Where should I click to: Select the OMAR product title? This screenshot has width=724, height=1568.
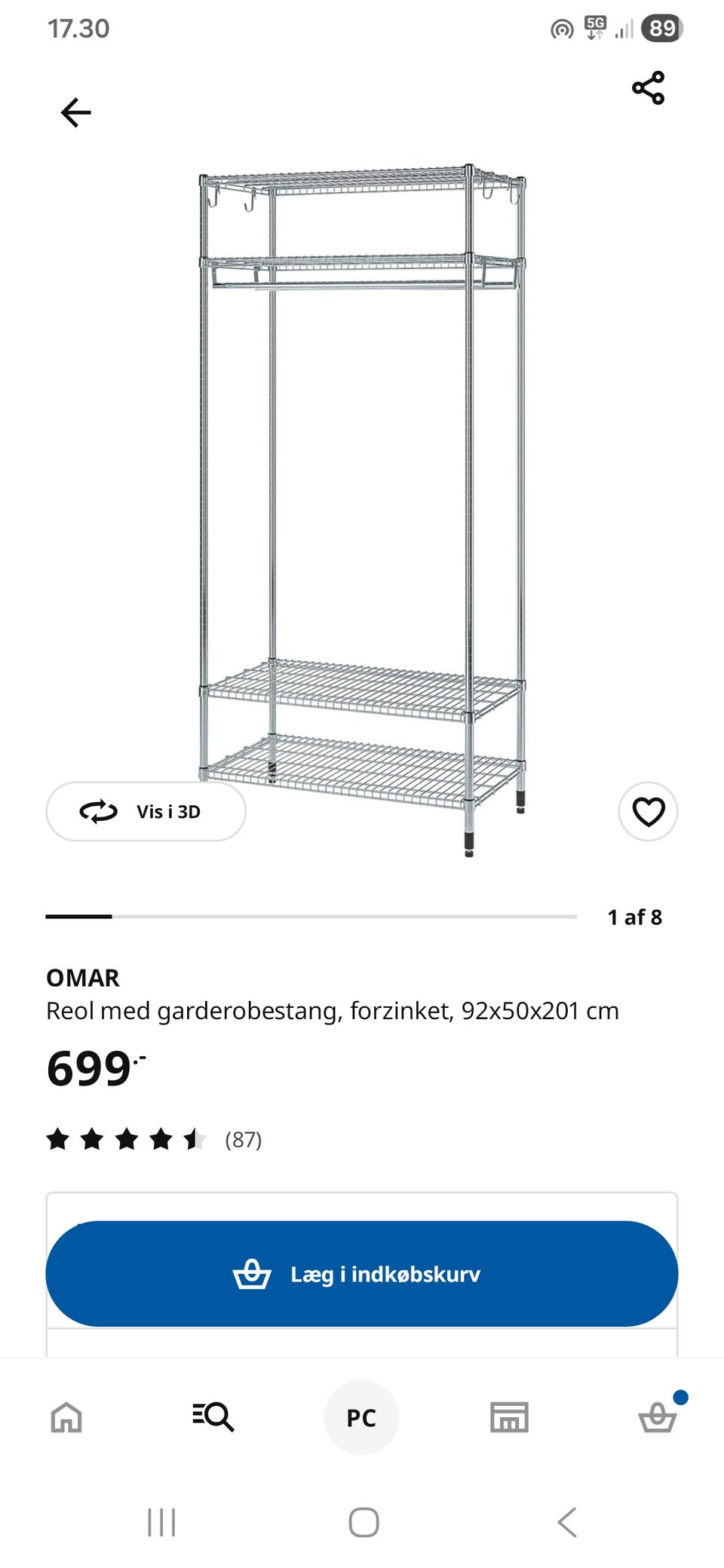click(x=83, y=977)
